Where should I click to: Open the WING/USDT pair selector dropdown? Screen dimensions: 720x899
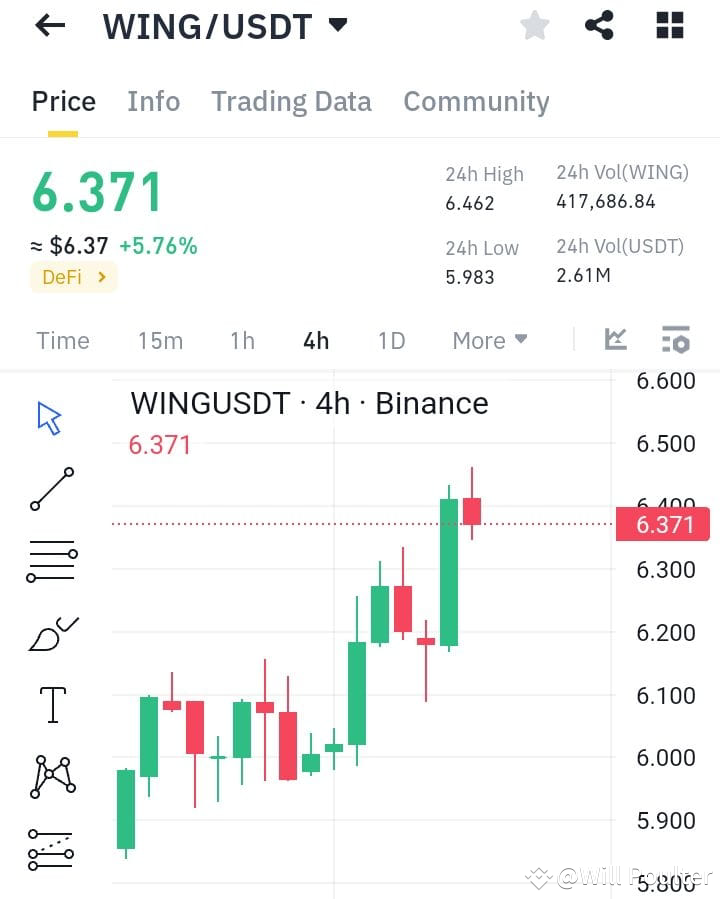337,26
